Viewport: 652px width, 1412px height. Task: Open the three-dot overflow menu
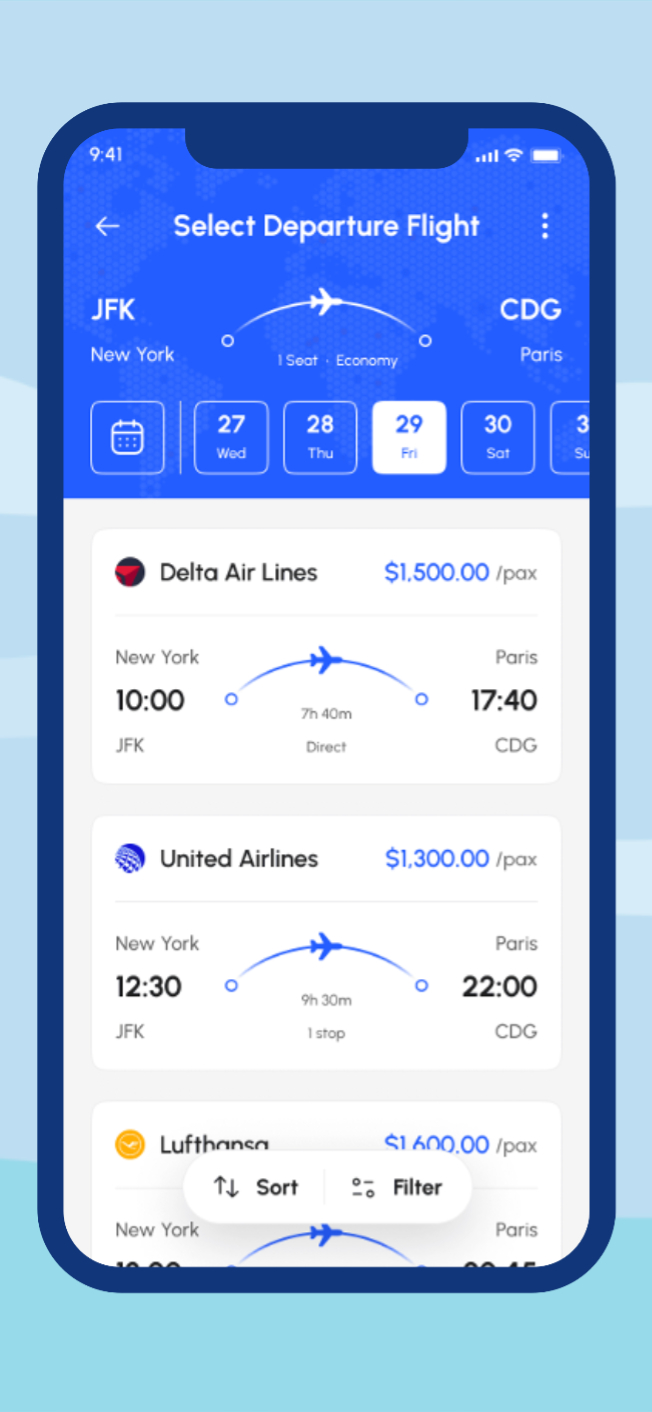pyautogui.click(x=545, y=226)
